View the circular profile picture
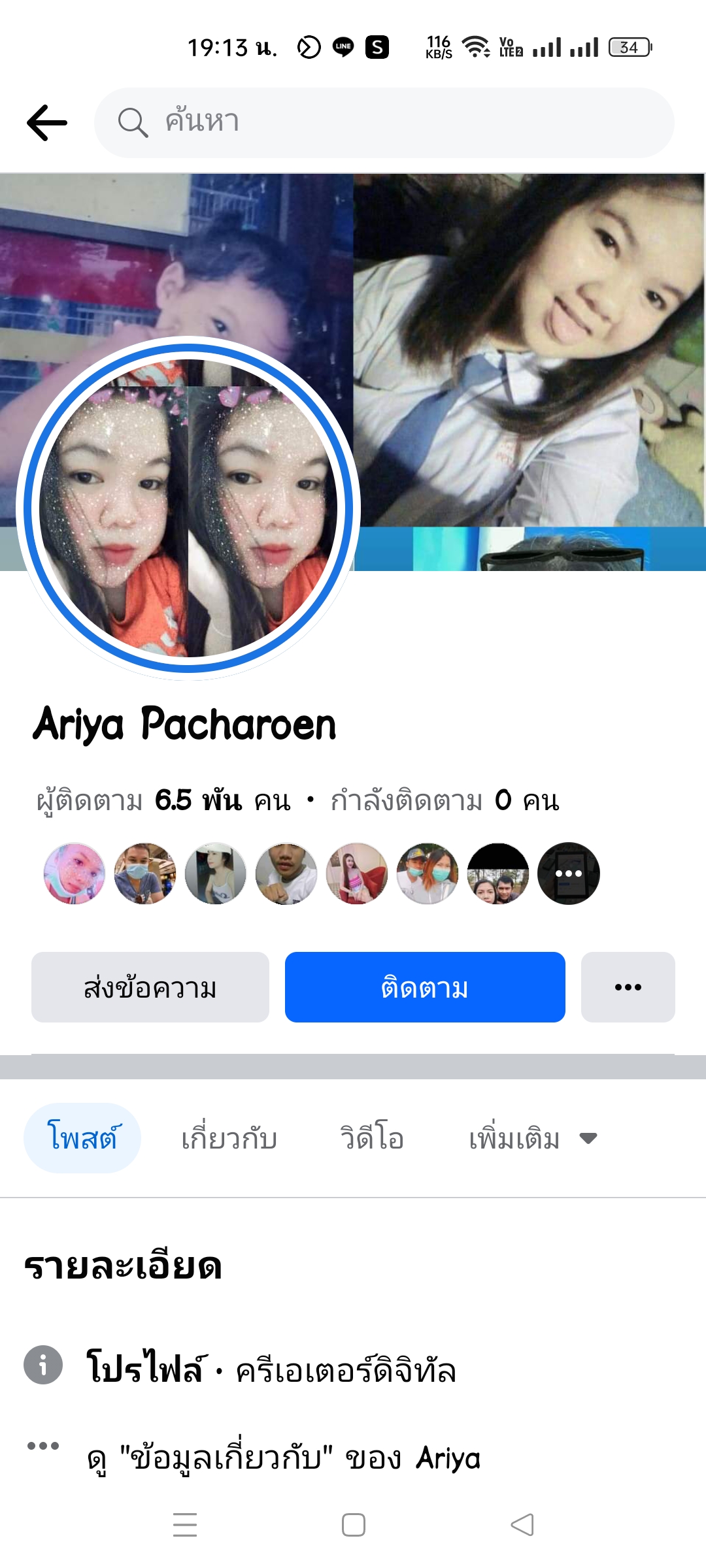This screenshot has height=1568, width=706. pyautogui.click(x=188, y=508)
